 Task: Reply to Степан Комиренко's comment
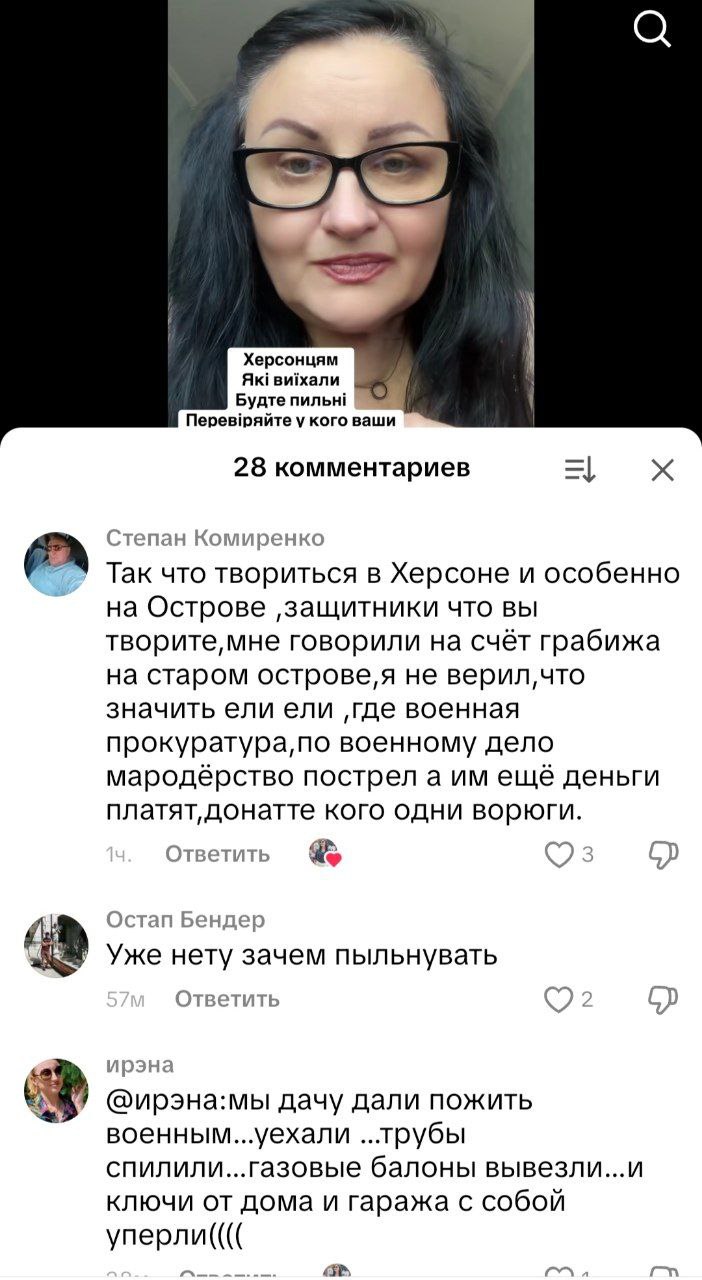(217, 854)
